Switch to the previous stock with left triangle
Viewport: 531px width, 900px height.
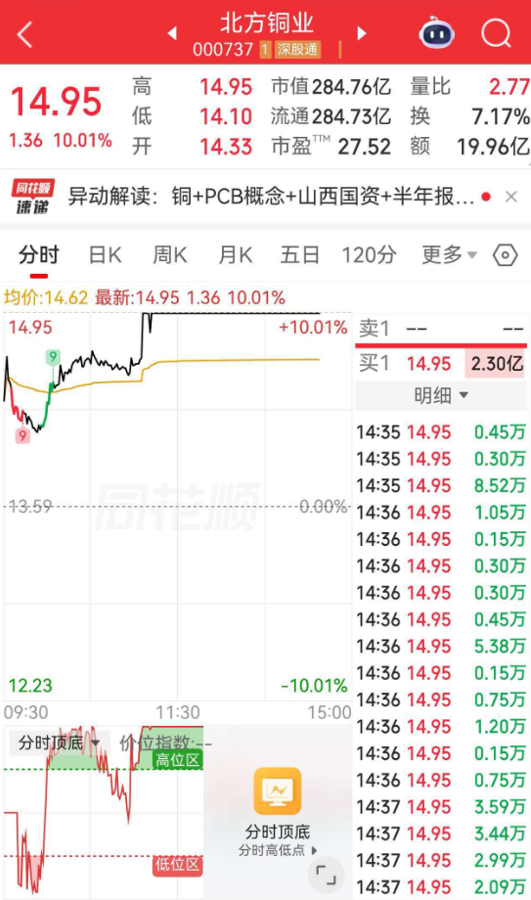(172, 33)
